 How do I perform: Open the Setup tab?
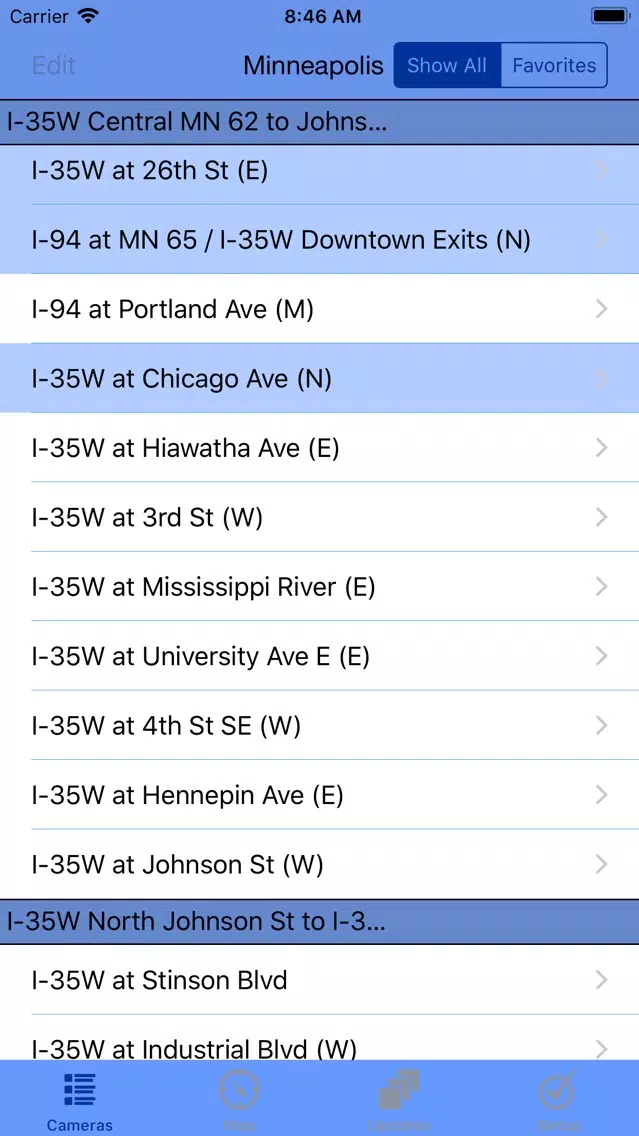click(559, 1100)
